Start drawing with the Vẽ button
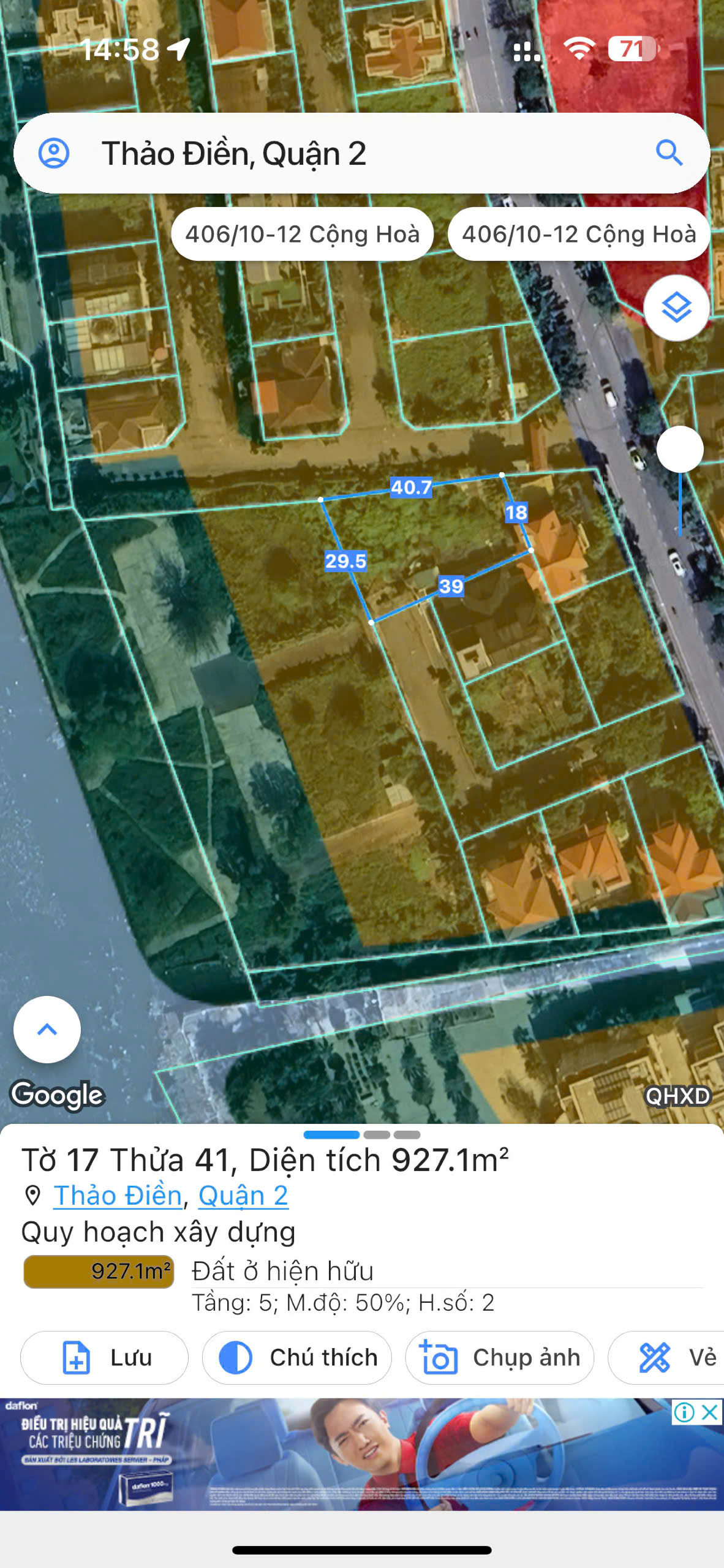Screen dimensions: 724x1568 tap(666, 1357)
